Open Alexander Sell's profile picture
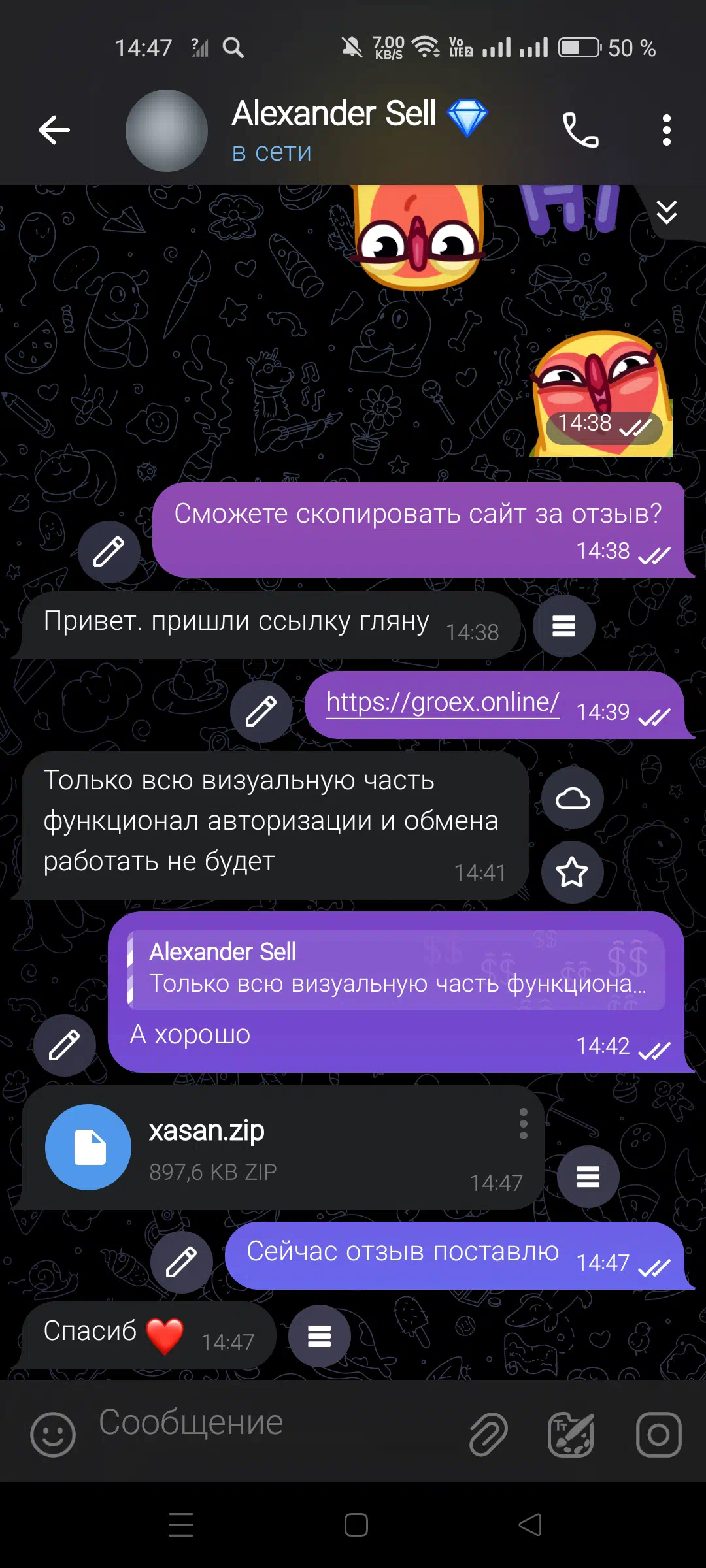Viewport: 706px width, 1568px height. 167,131
